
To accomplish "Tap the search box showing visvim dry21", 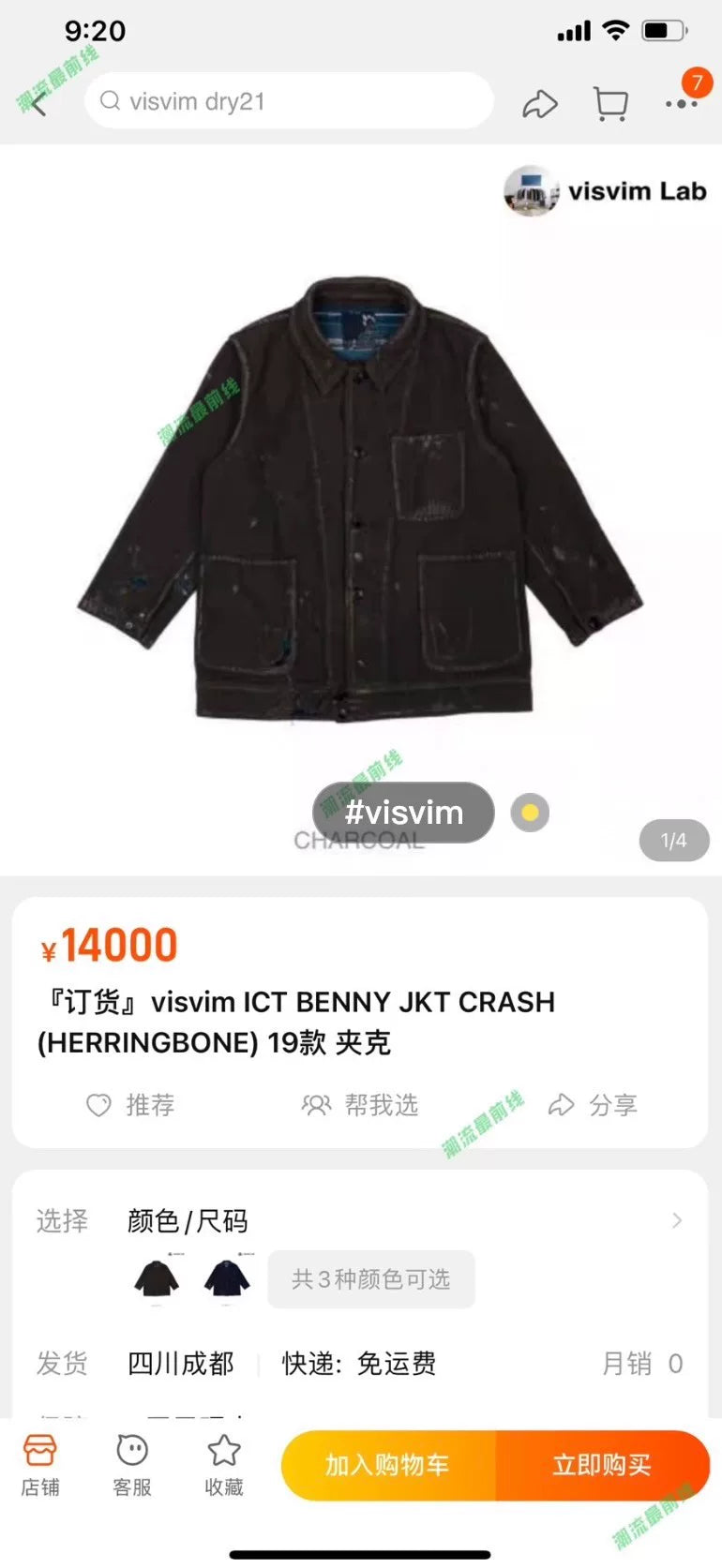I will pos(289,101).
